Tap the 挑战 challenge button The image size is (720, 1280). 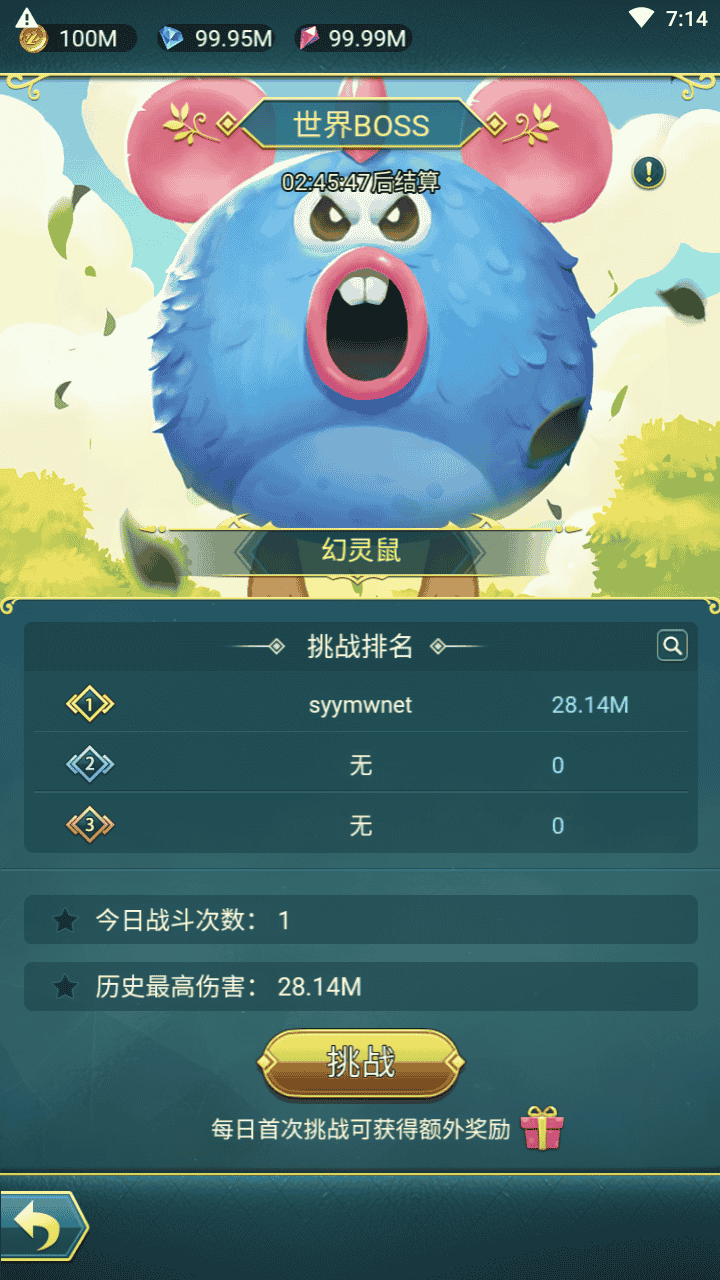pyautogui.click(x=360, y=1063)
